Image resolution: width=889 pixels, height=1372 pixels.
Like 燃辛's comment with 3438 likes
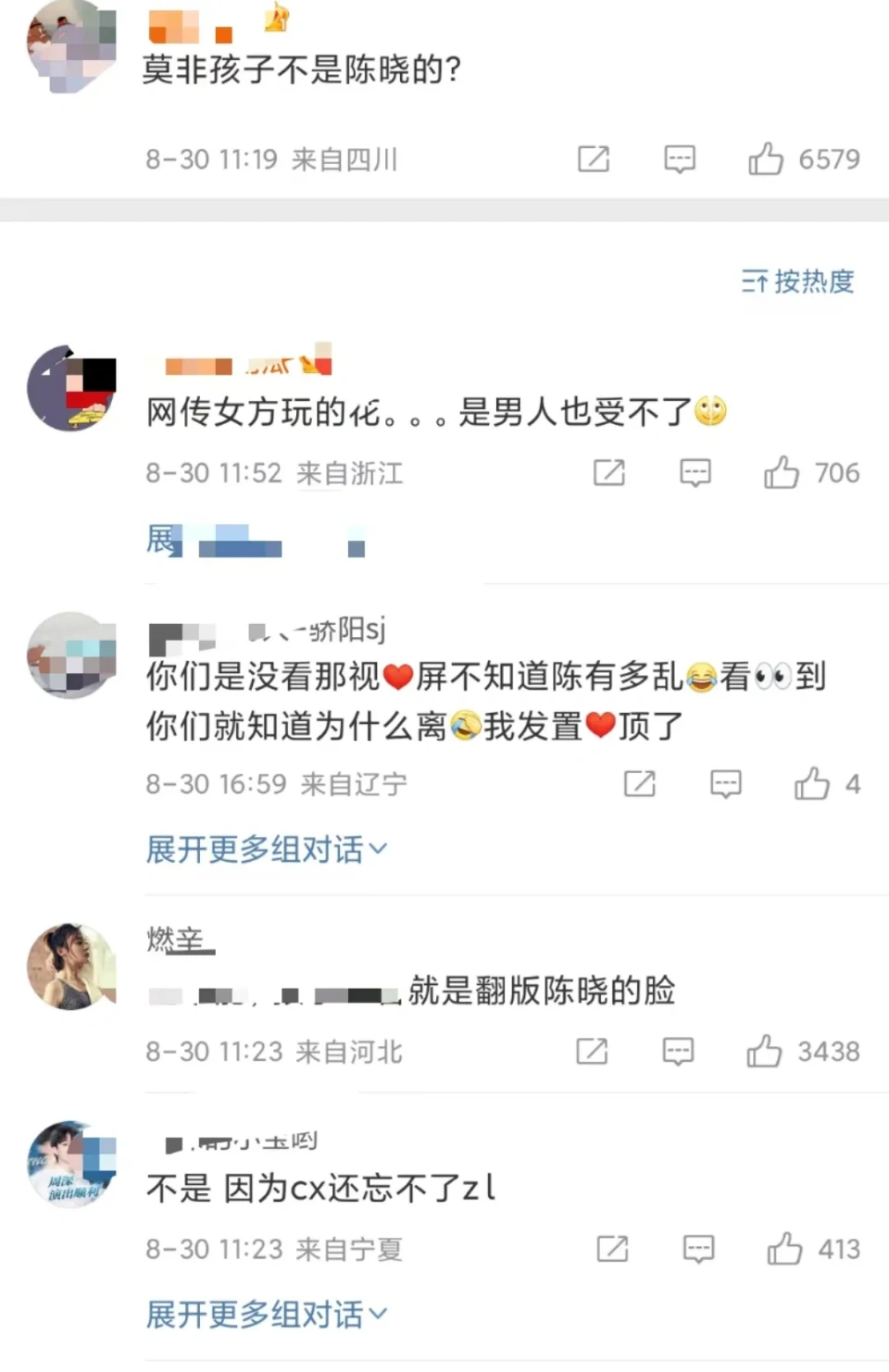[x=765, y=1052]
